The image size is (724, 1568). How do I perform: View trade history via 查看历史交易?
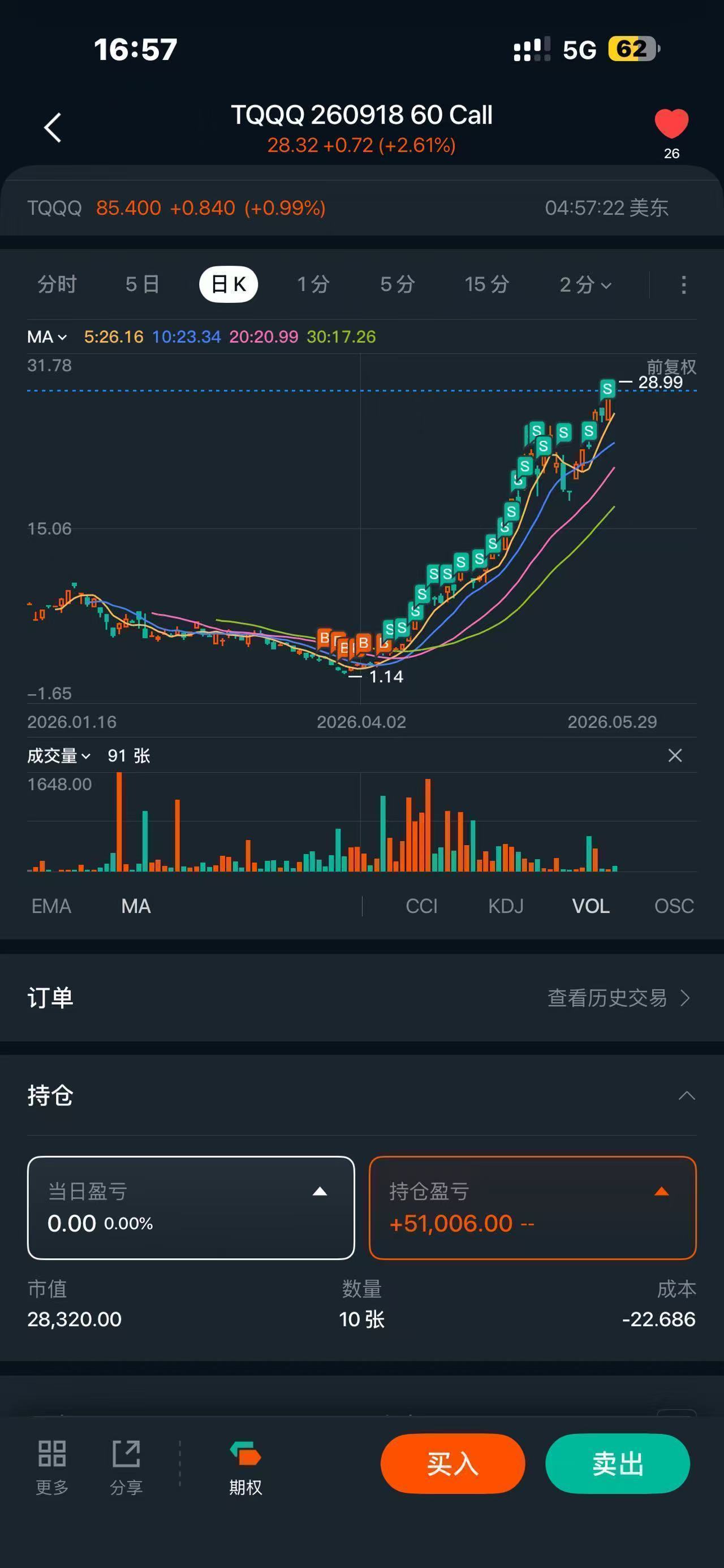click(619, 998)
